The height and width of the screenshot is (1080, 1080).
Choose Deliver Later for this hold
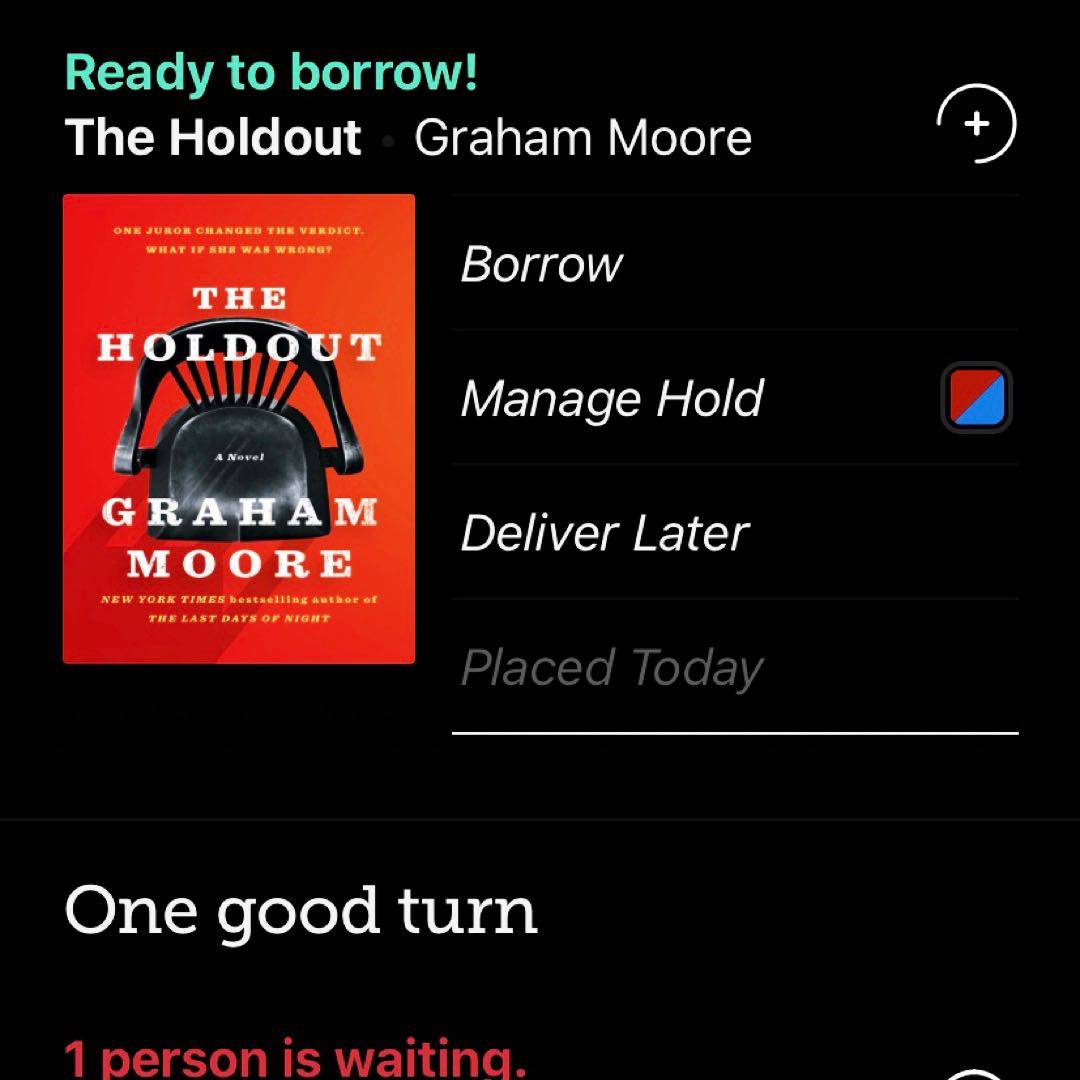pyautogui.click(x=604, y=532)
